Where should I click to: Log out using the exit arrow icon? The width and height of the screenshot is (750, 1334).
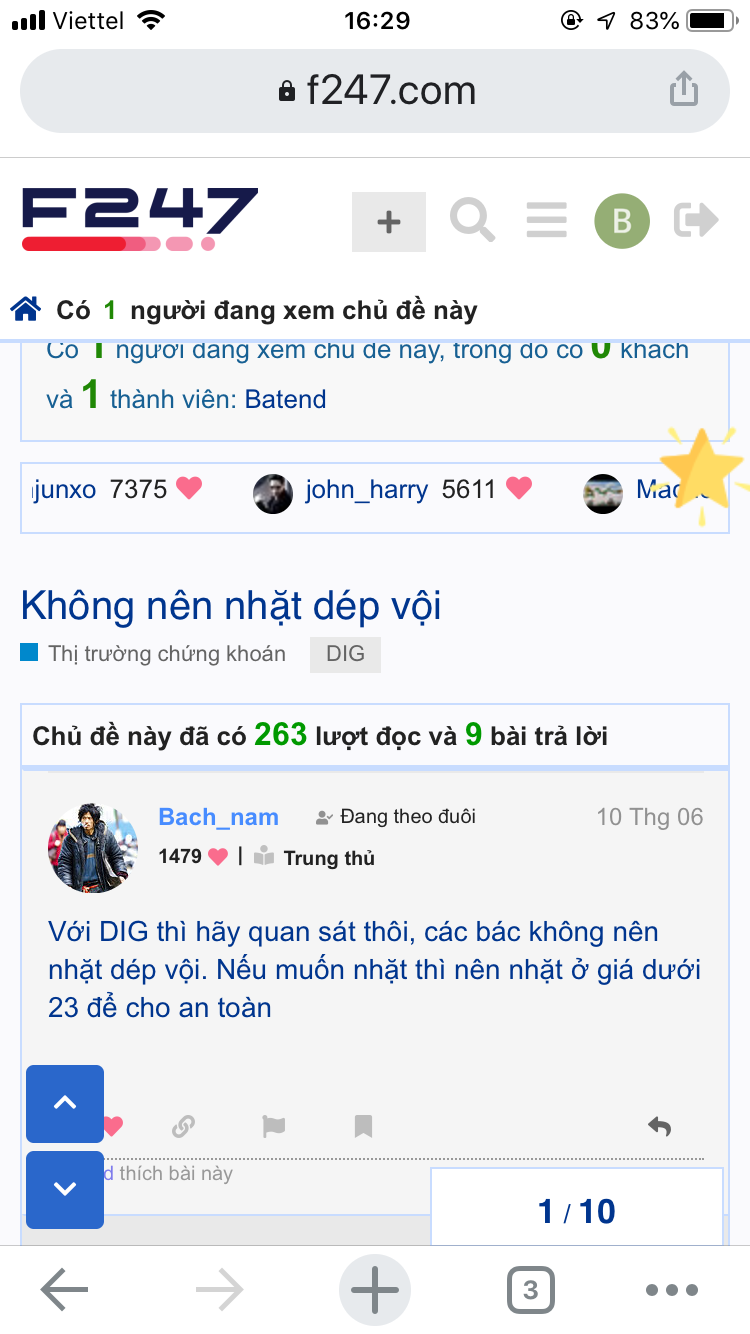696,220
